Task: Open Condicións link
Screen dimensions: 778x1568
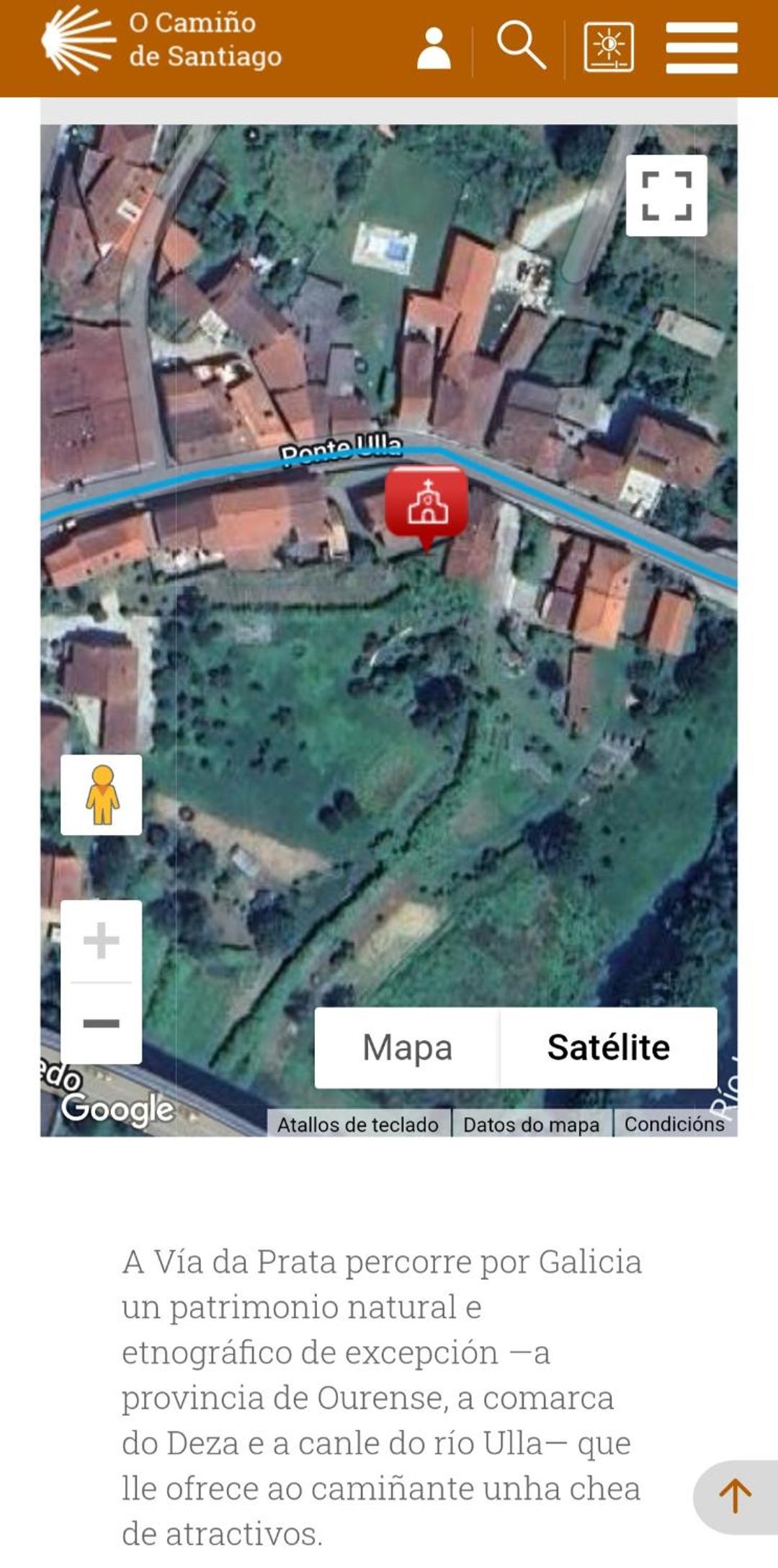Action: [x=674, y=1124]
